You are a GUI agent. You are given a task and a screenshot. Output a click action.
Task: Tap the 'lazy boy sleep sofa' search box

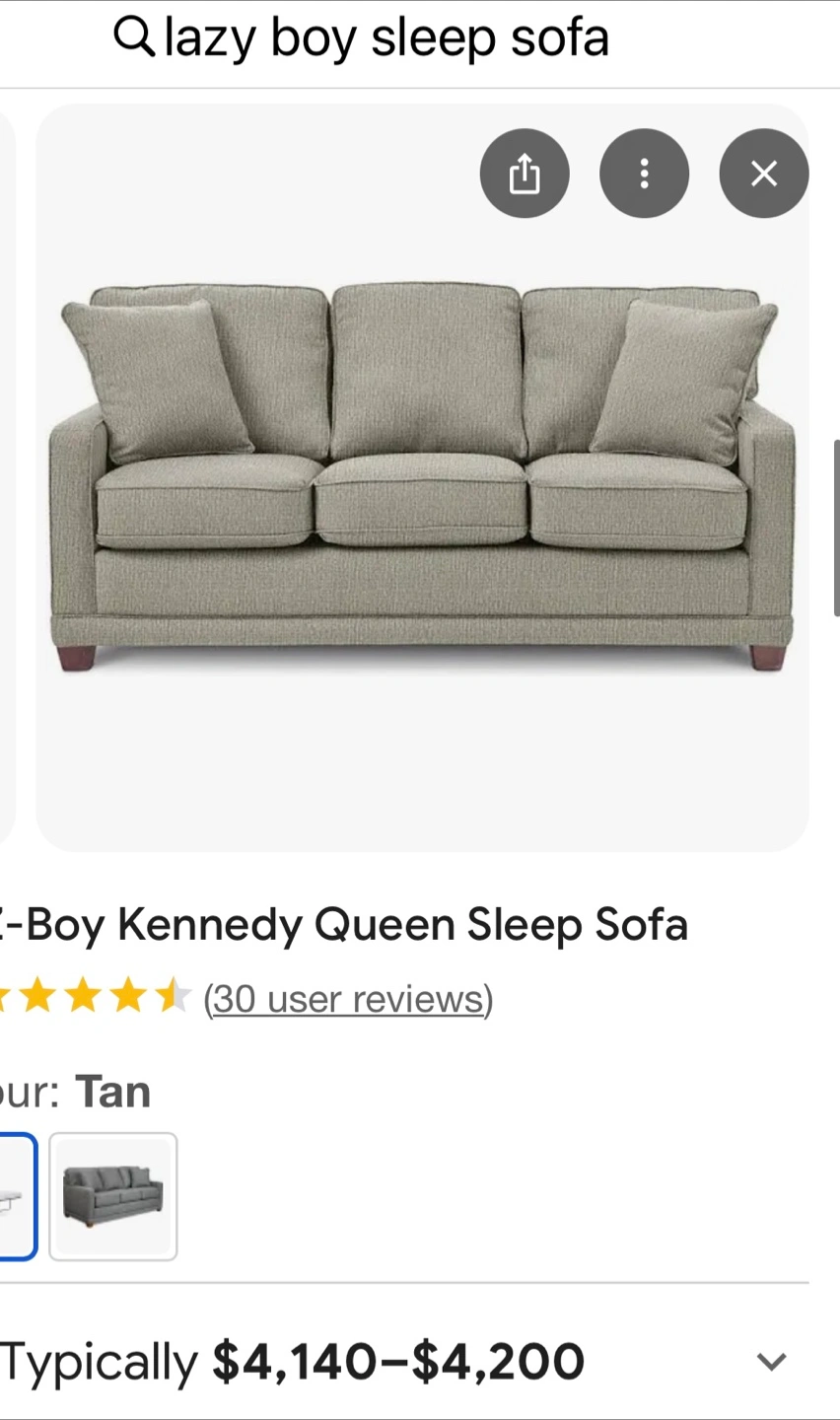386,39
